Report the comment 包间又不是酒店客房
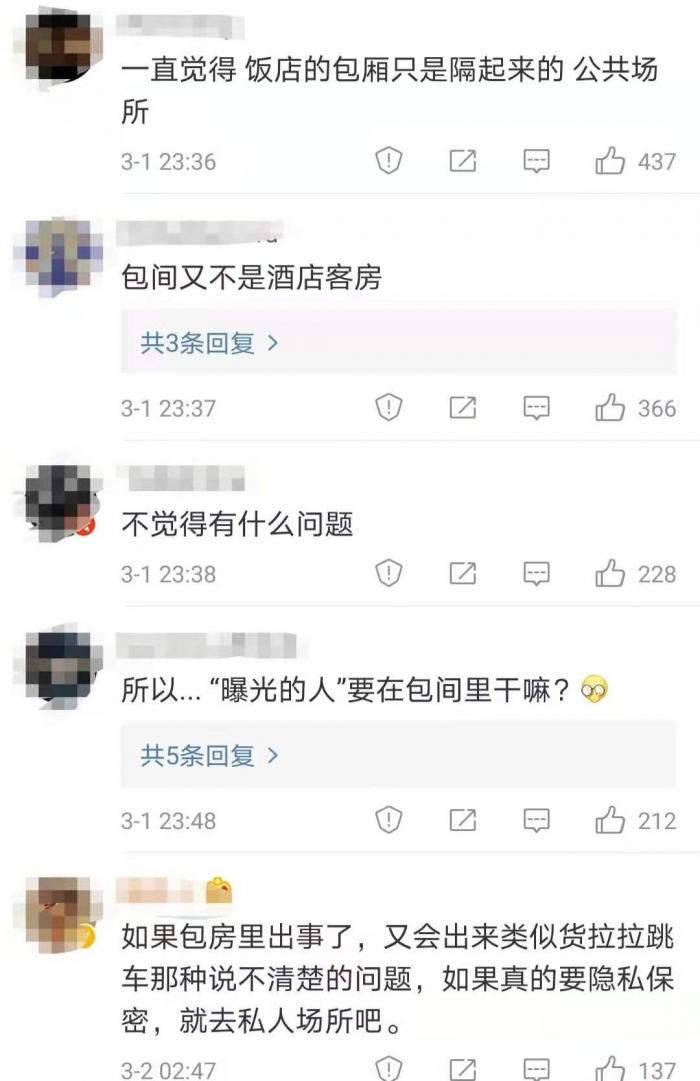This screenshot has width=700, height=1081. [x=388, y=408]
